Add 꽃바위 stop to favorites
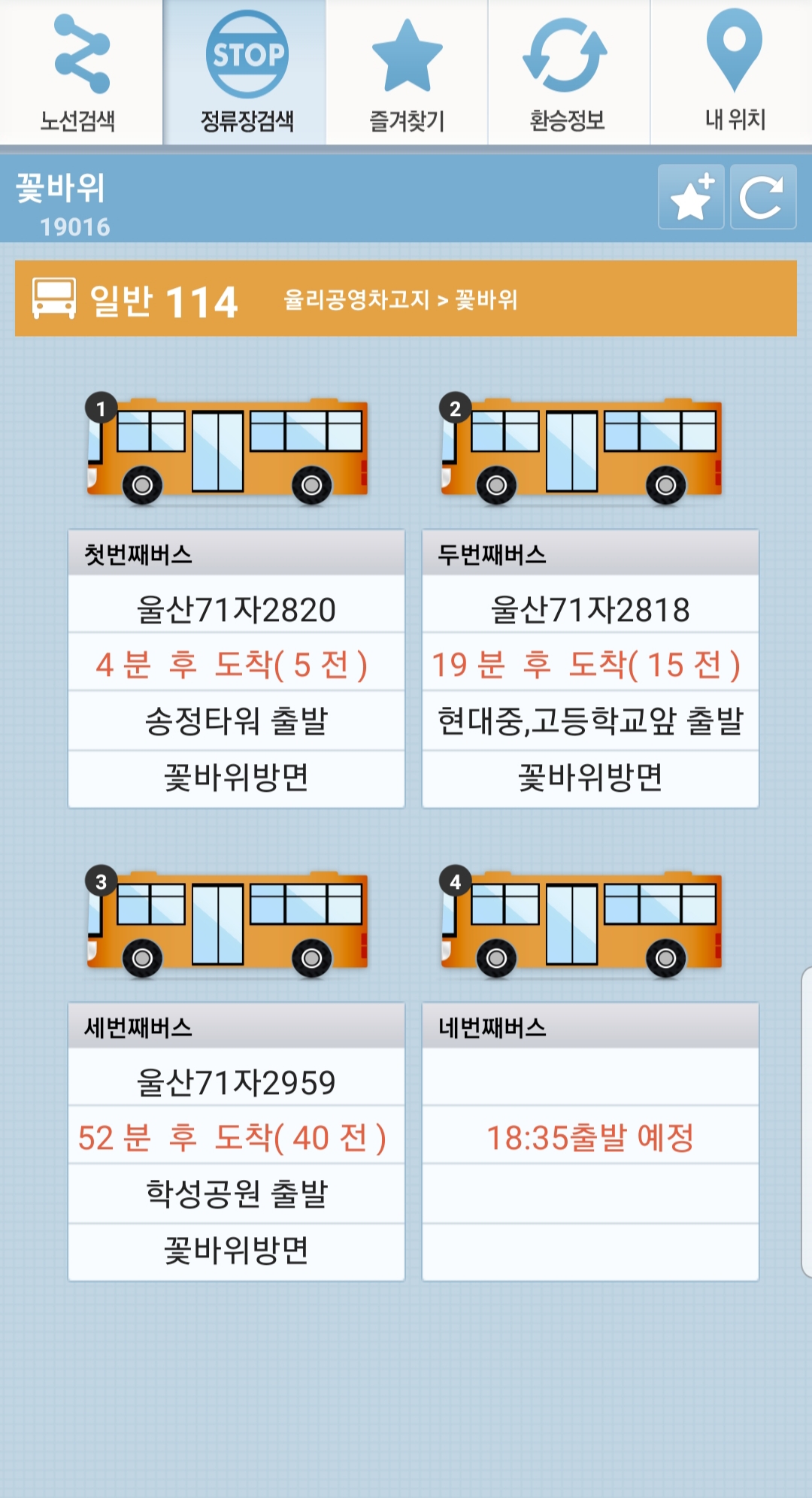Screen dimensions: 812x1498 [x=690, y=197]
